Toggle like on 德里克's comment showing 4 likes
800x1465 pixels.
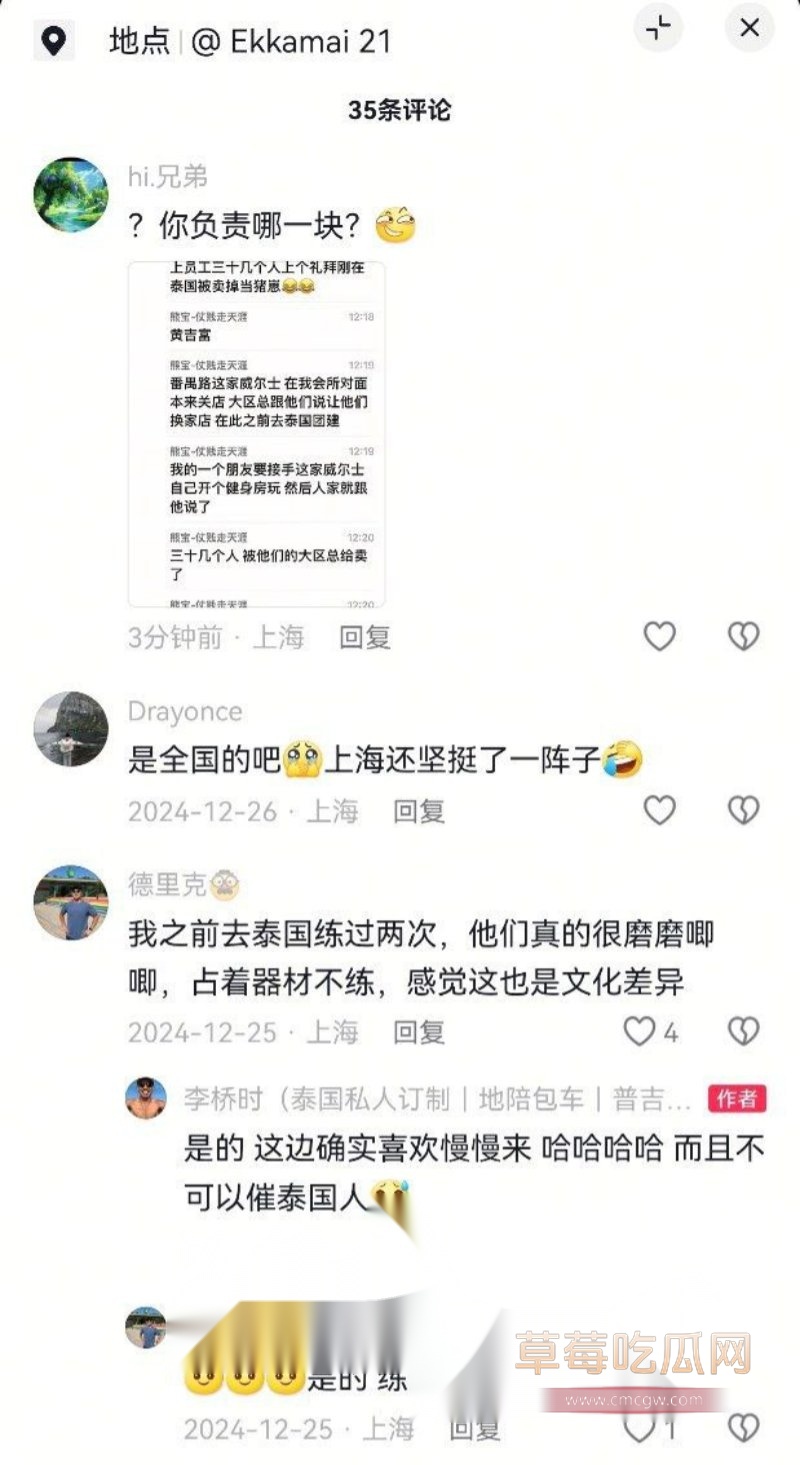(637, 1031)
